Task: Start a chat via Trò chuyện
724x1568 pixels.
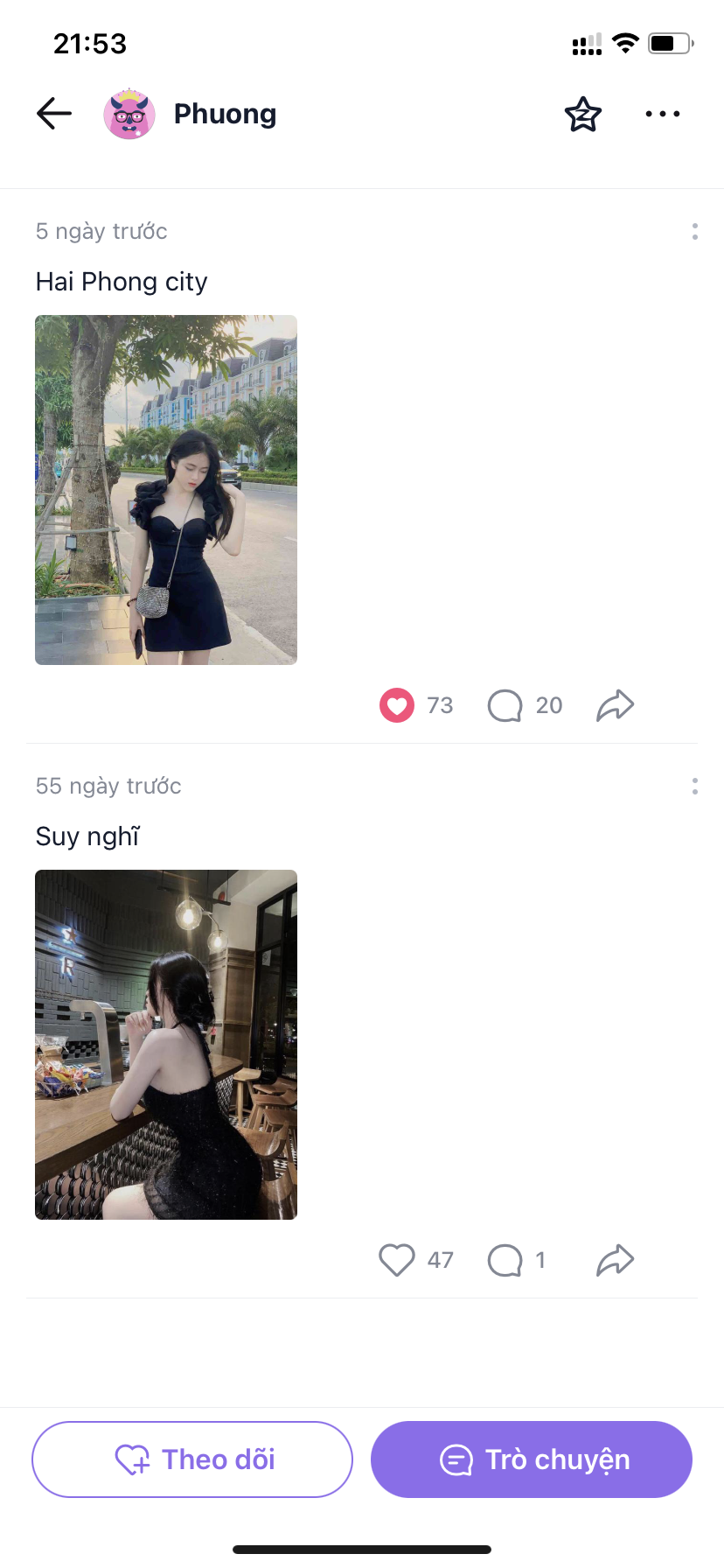Action: 532,1459
